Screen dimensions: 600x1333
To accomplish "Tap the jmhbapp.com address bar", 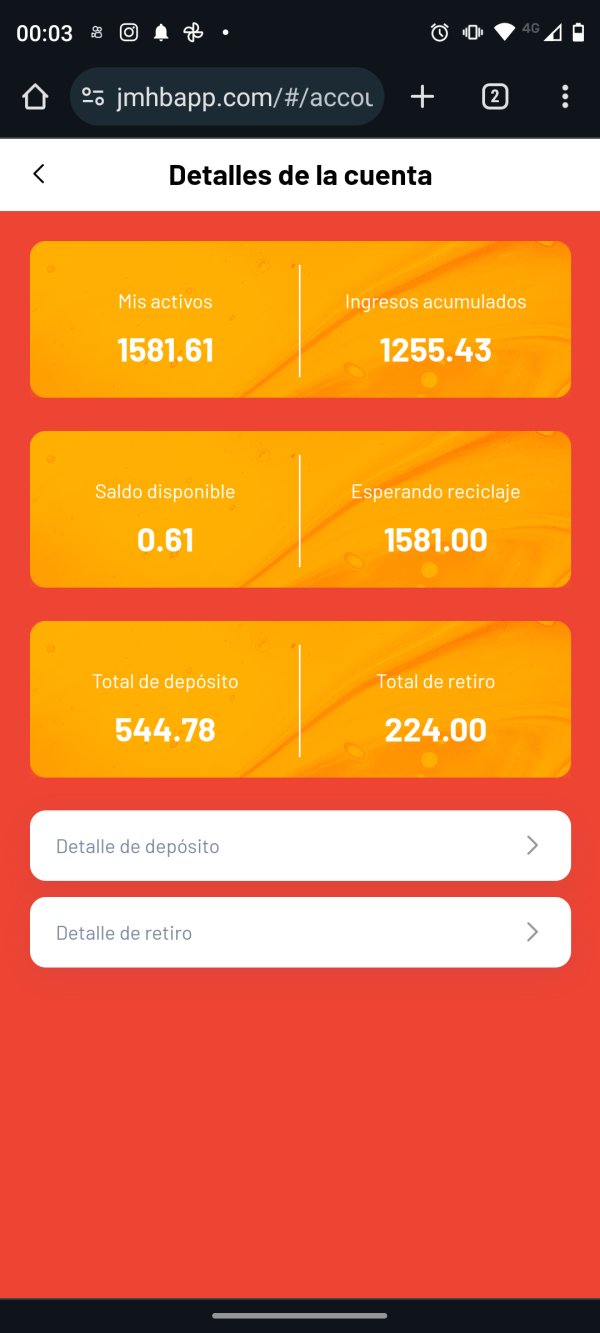I will click(x=227, y=97).
